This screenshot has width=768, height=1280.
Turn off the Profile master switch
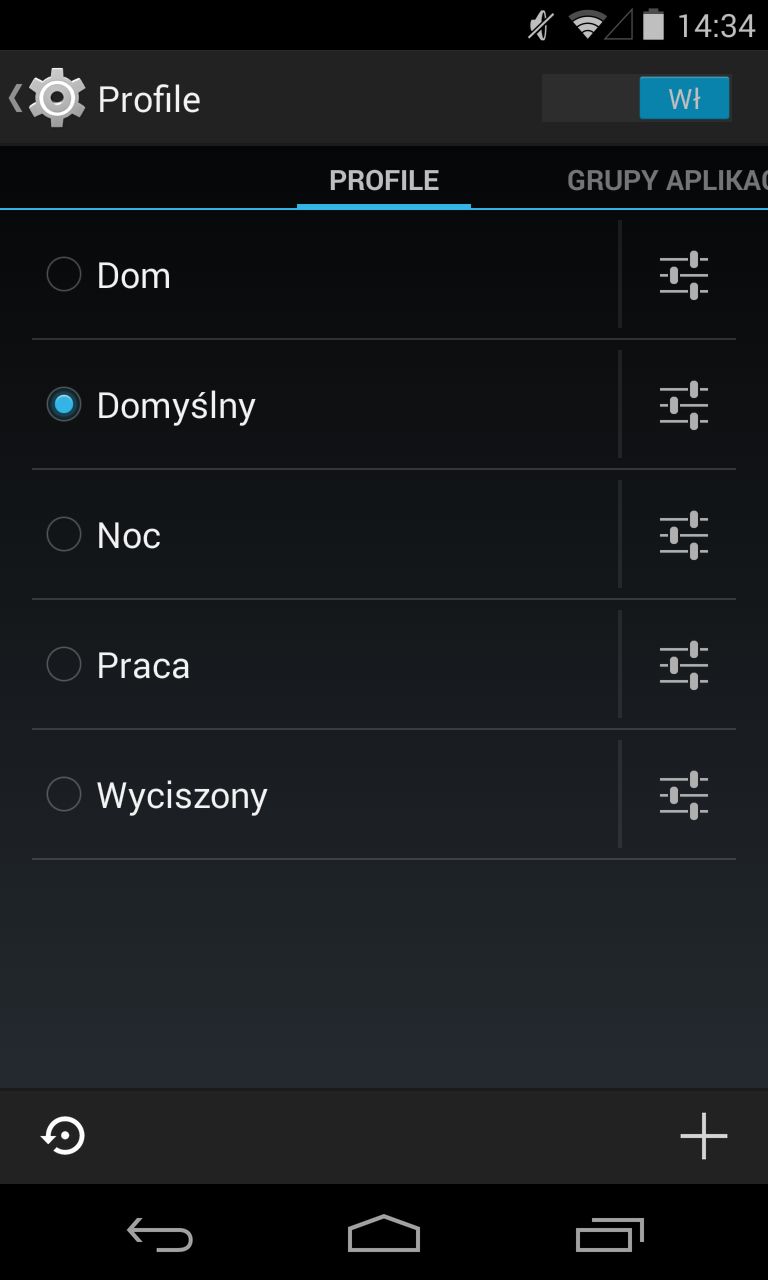[x=636, y=99]
